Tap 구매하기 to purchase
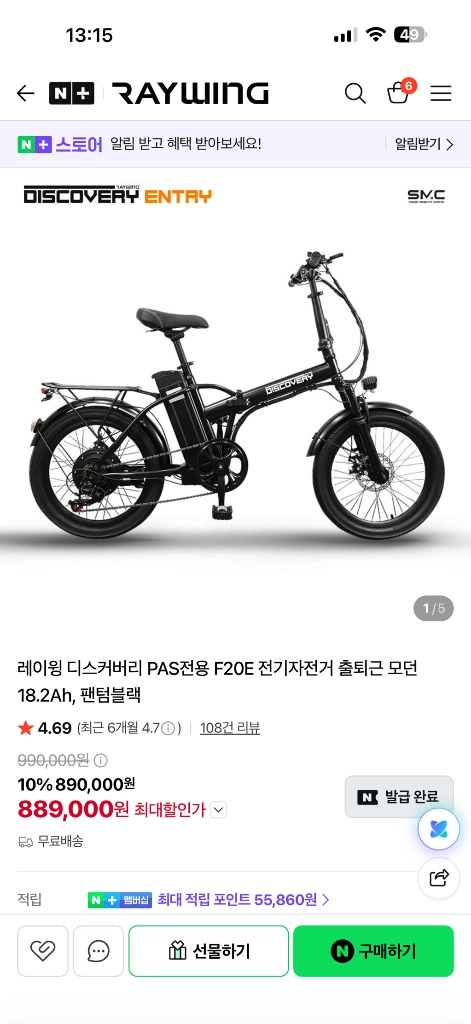The width and height of the screenshot is (471, 1024). pyautogui.click(x=374, y=951)
